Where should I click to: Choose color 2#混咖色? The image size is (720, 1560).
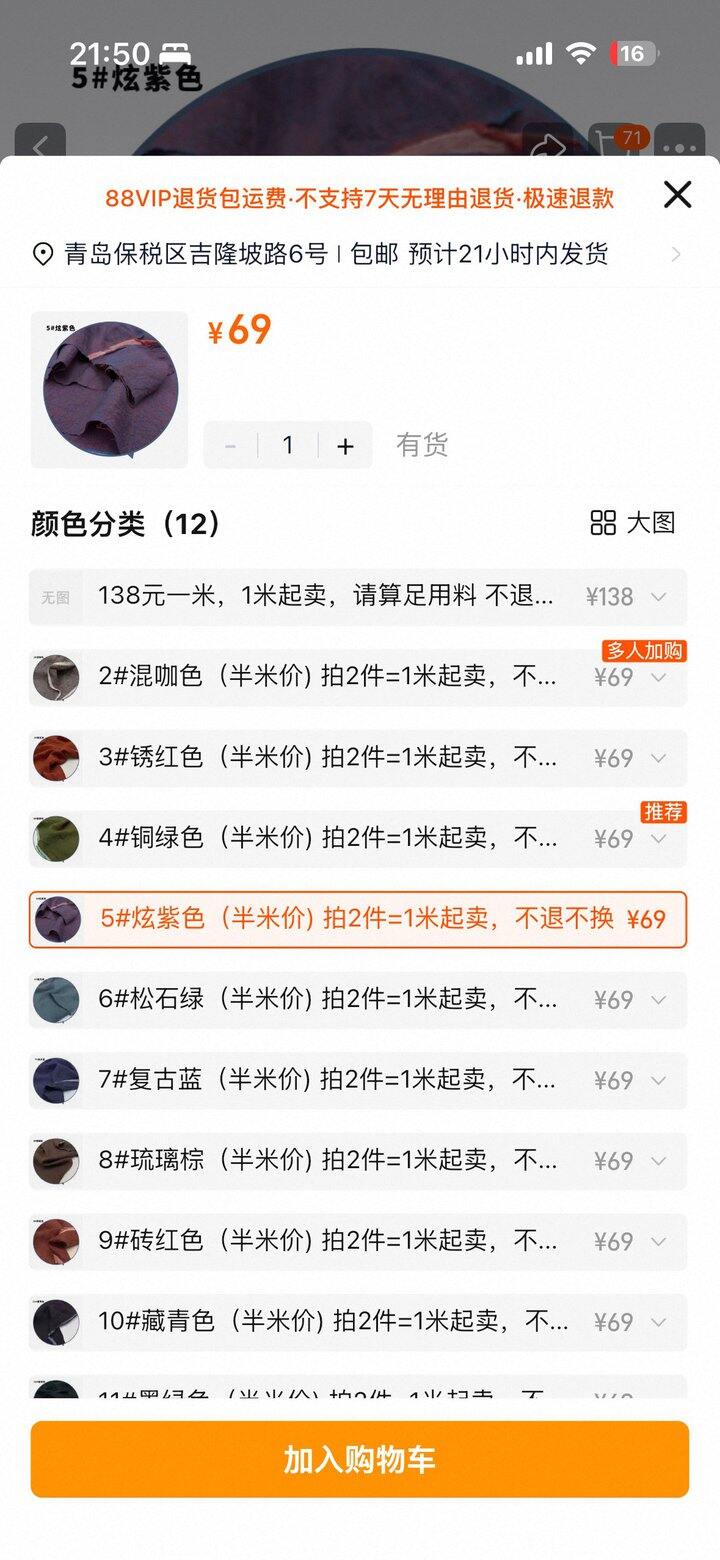pos(358,677)
